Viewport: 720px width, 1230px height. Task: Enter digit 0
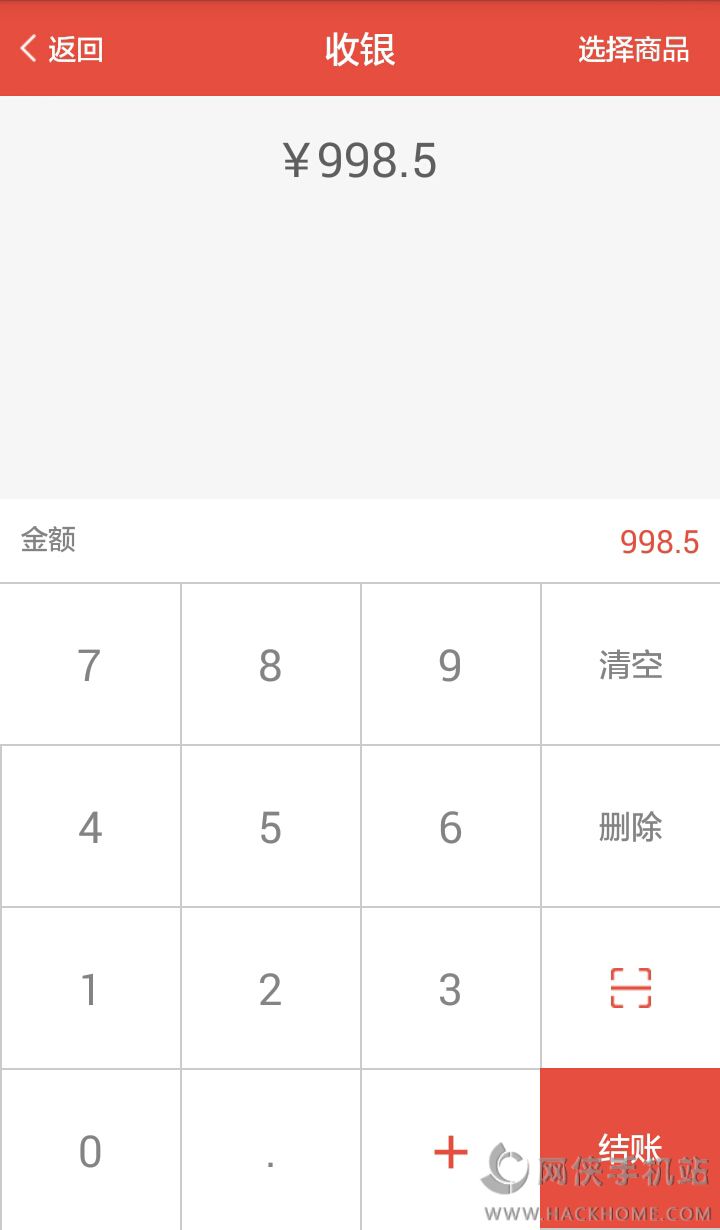[90, 1150]
